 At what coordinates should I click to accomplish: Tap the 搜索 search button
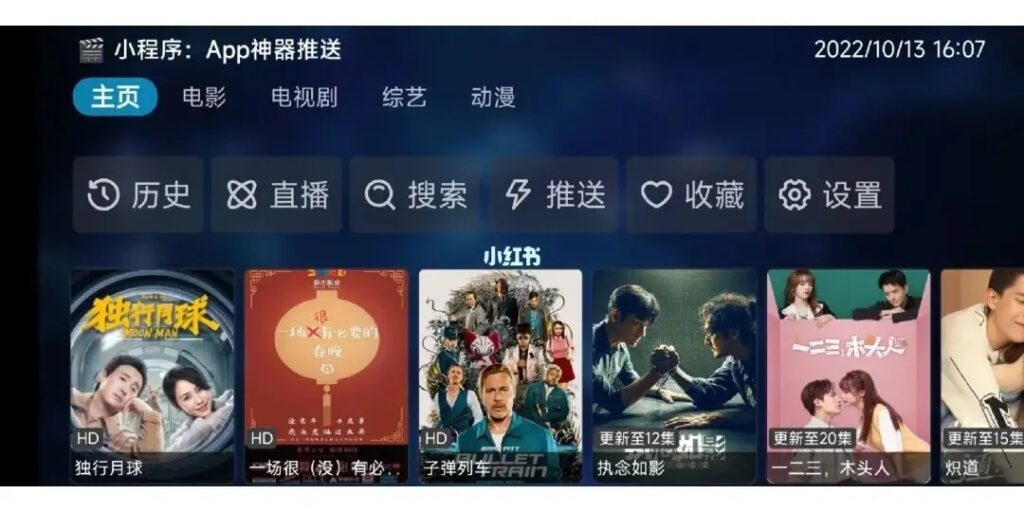coord(415,195)
